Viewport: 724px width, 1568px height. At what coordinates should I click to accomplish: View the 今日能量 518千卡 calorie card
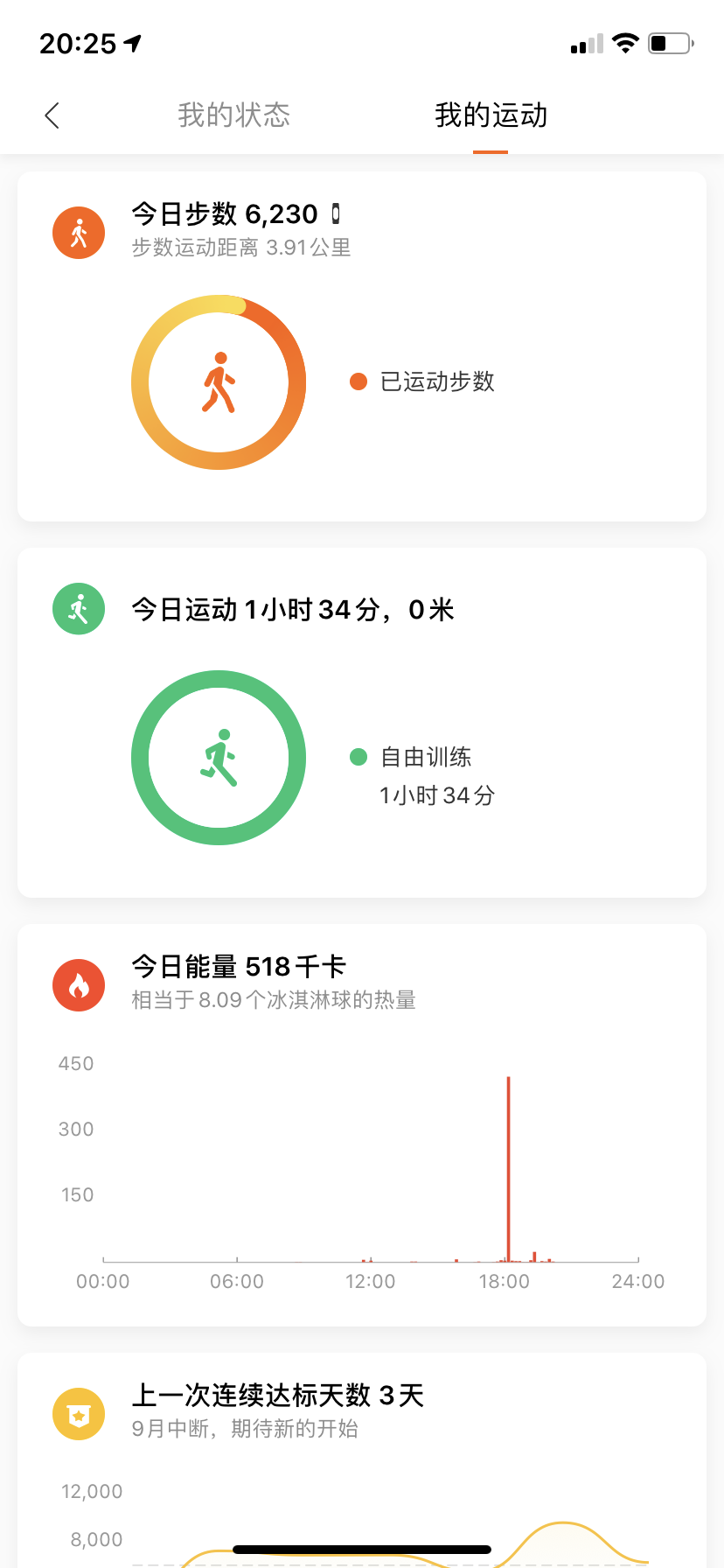tap(362, 1125)
